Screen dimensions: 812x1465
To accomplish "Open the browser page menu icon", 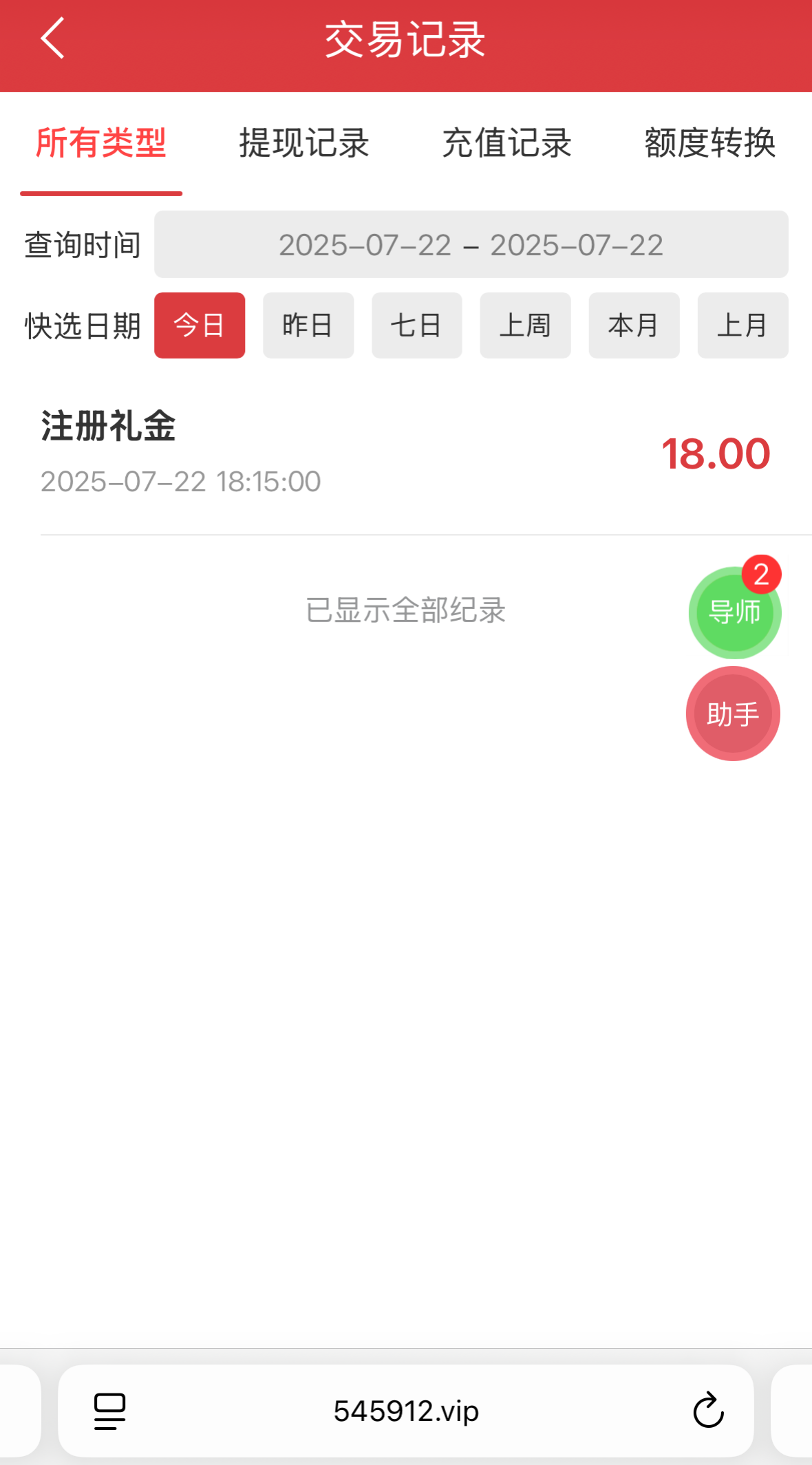I will pyautogui.click(x=110, y=1411).
